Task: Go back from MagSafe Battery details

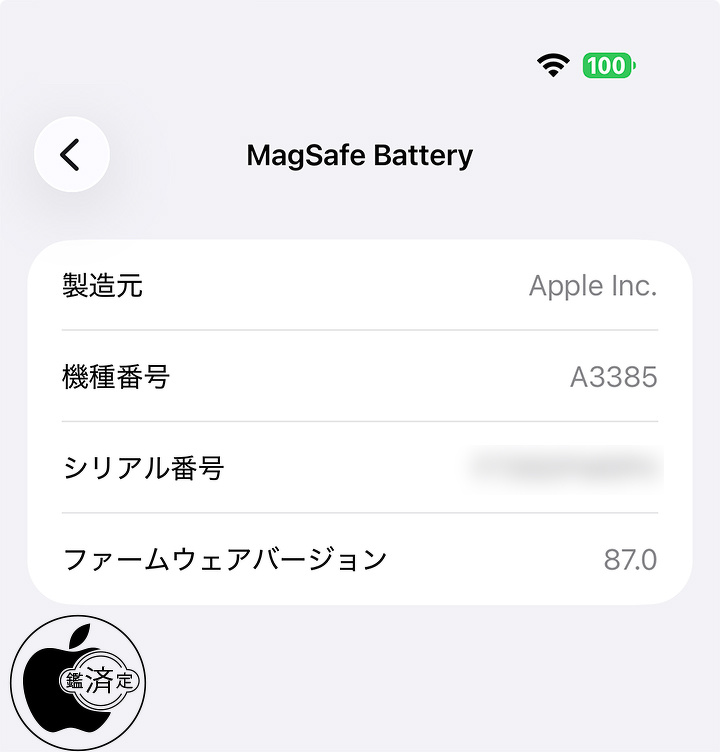Action: [71, 155]
